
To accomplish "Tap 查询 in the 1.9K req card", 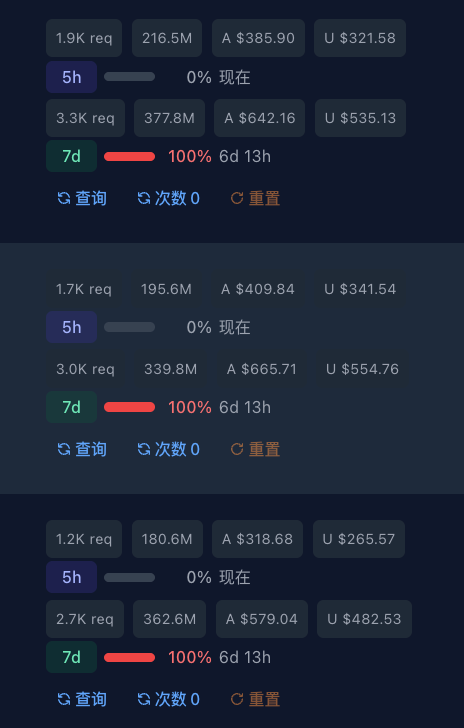I will coord(82,198).
